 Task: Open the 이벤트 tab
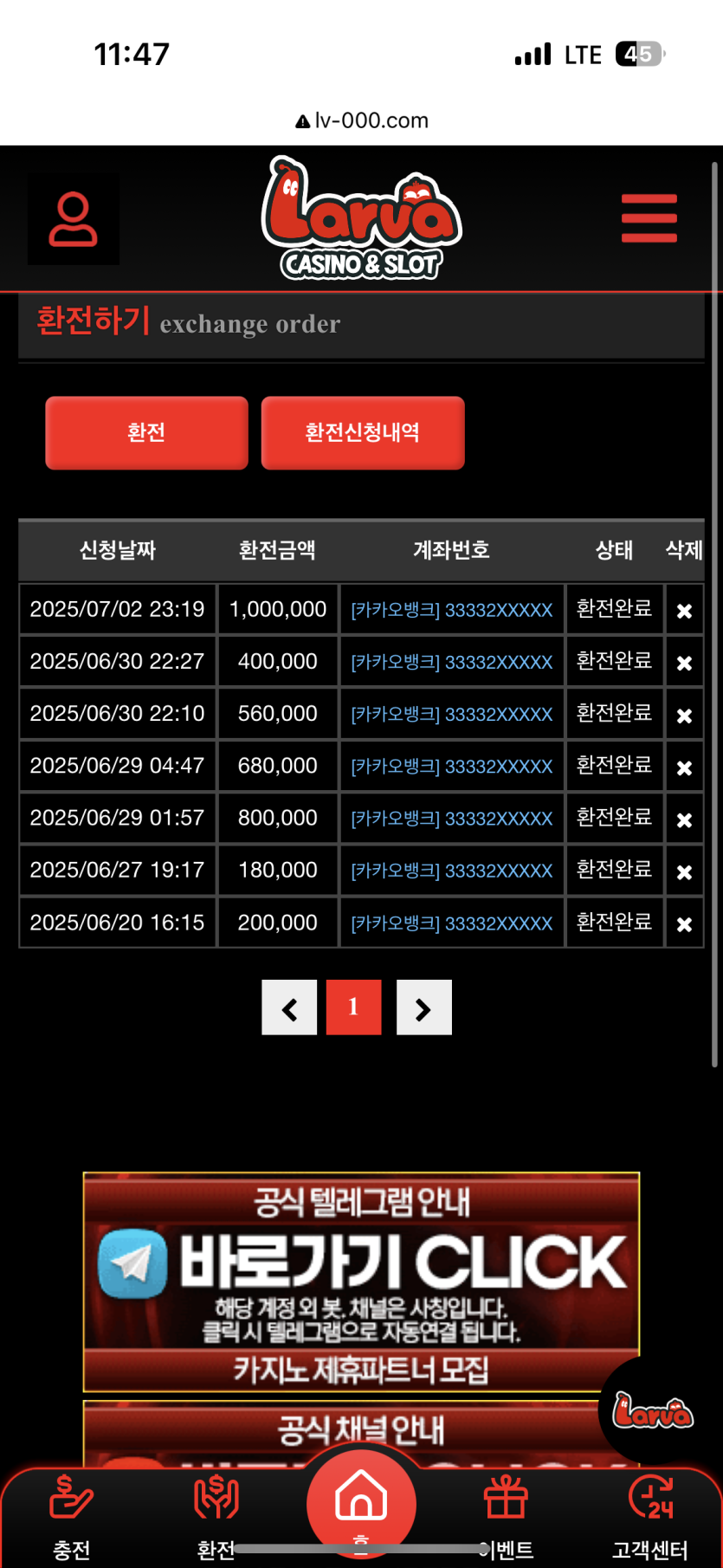(507, 1516)
